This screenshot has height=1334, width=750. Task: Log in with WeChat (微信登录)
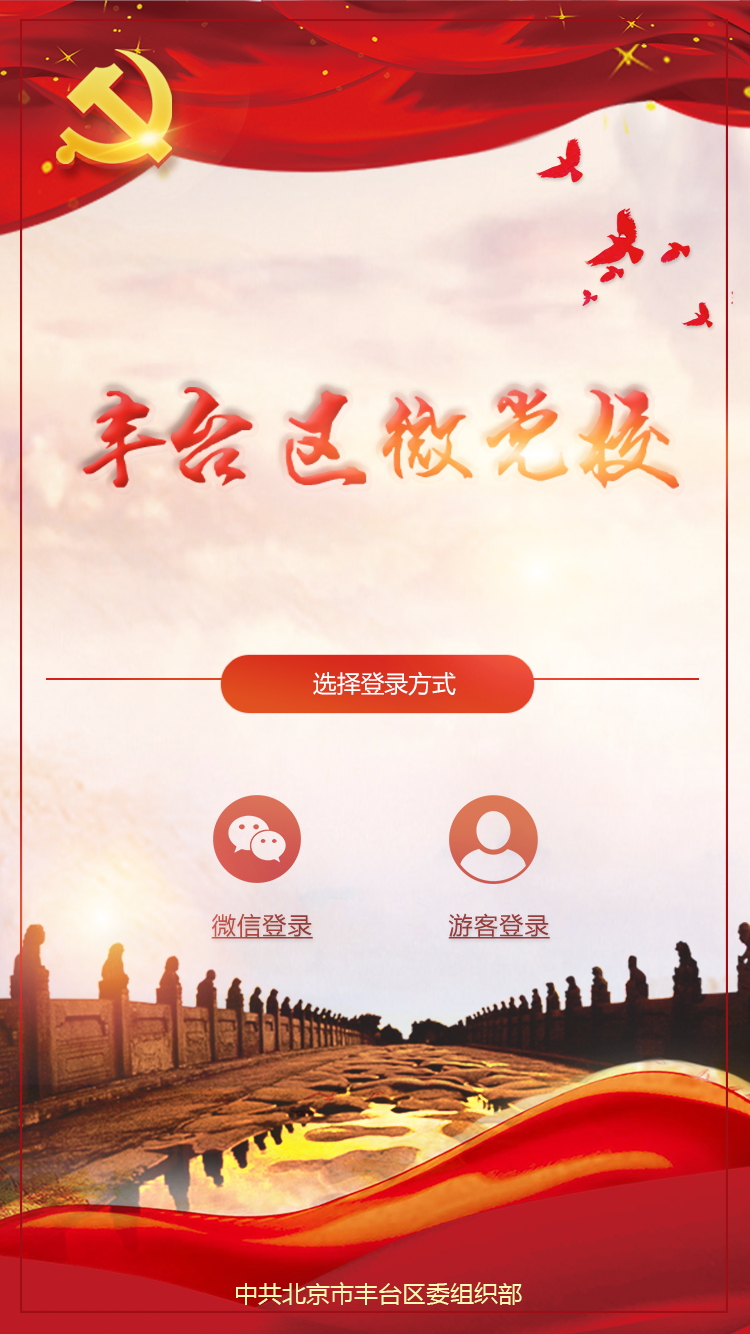click(258, 840)
